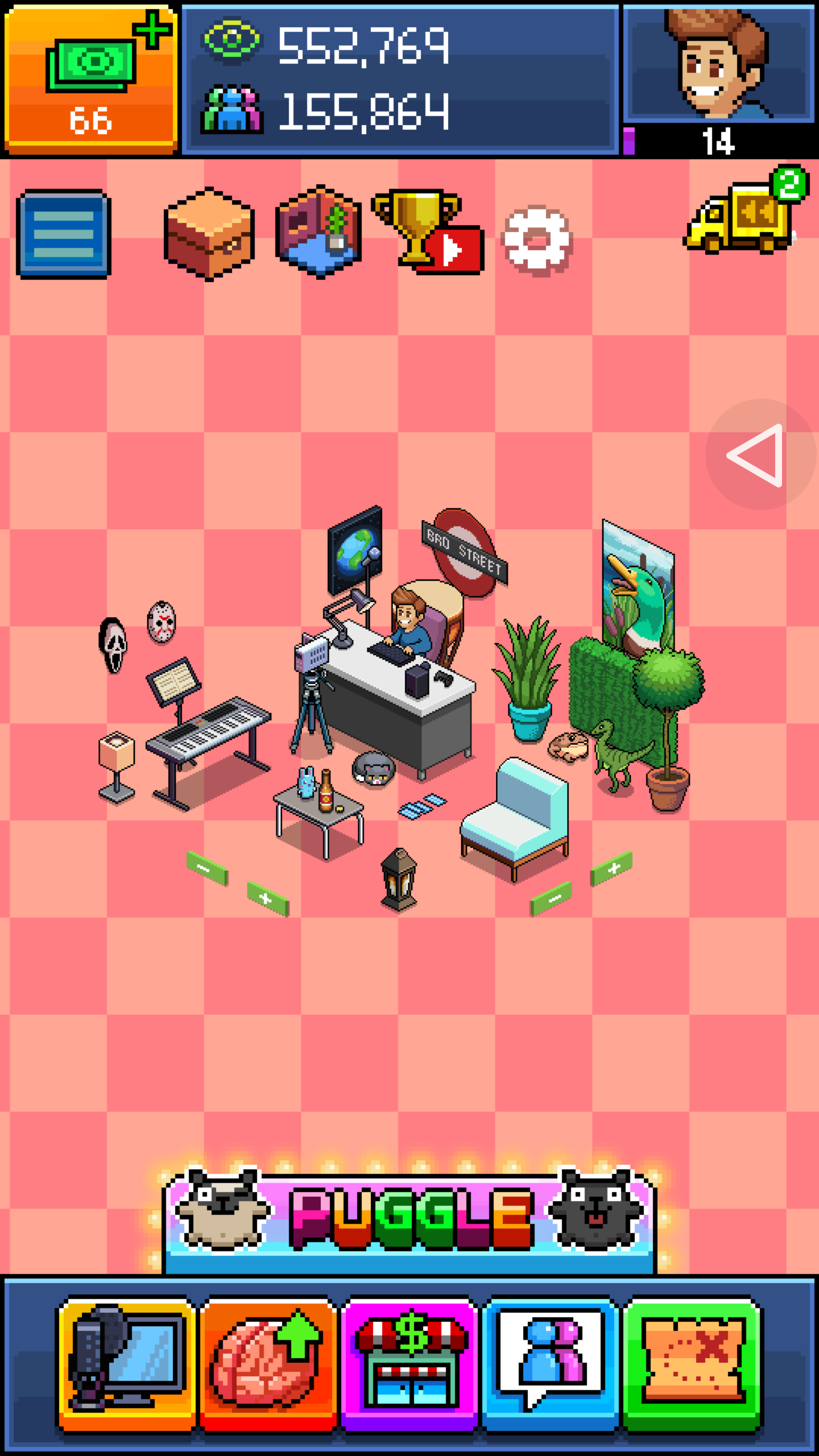Open the settings gear
The image size is (819, 1456).
coord(537,241)
